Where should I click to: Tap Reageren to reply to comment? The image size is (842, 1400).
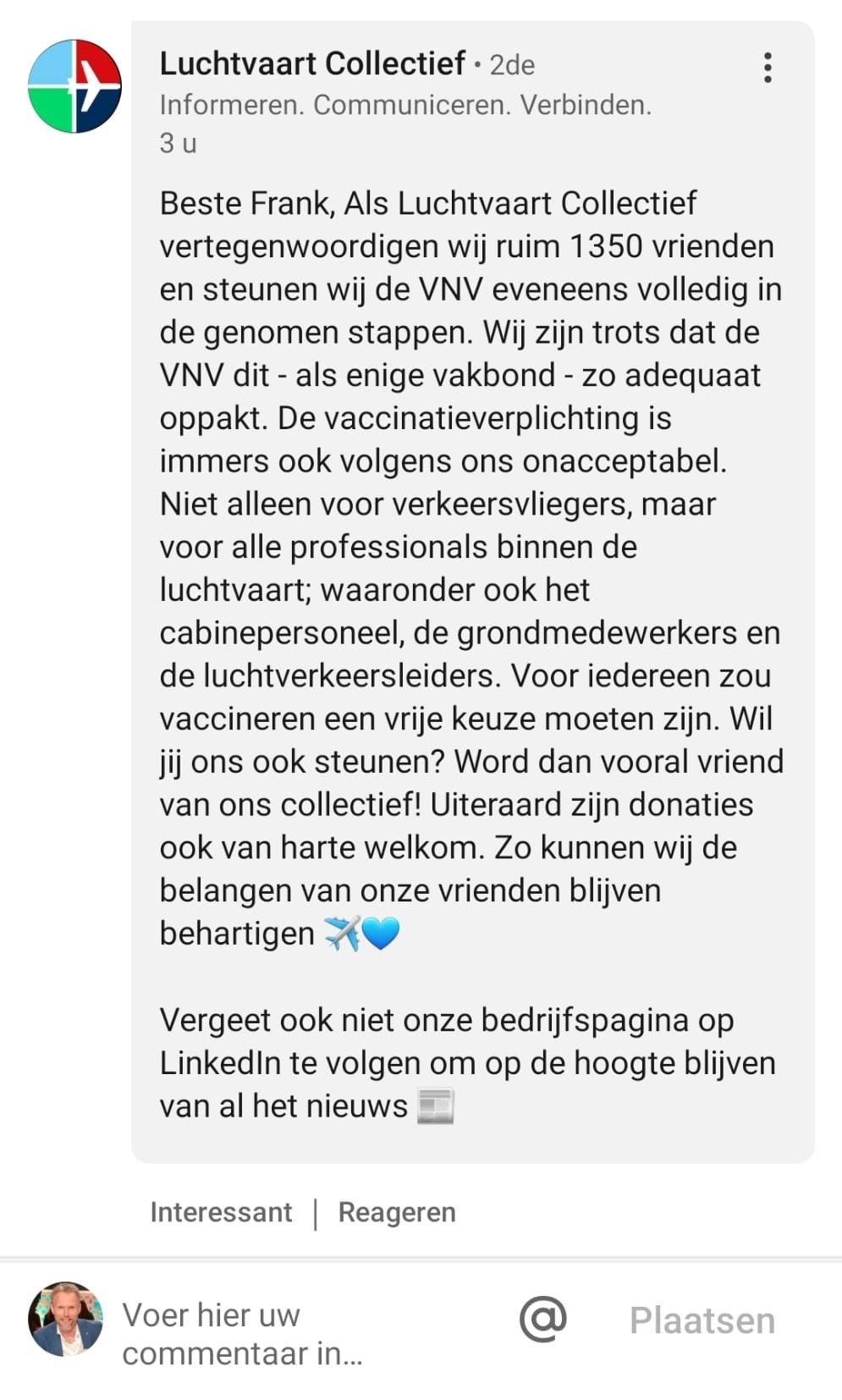397,1212
